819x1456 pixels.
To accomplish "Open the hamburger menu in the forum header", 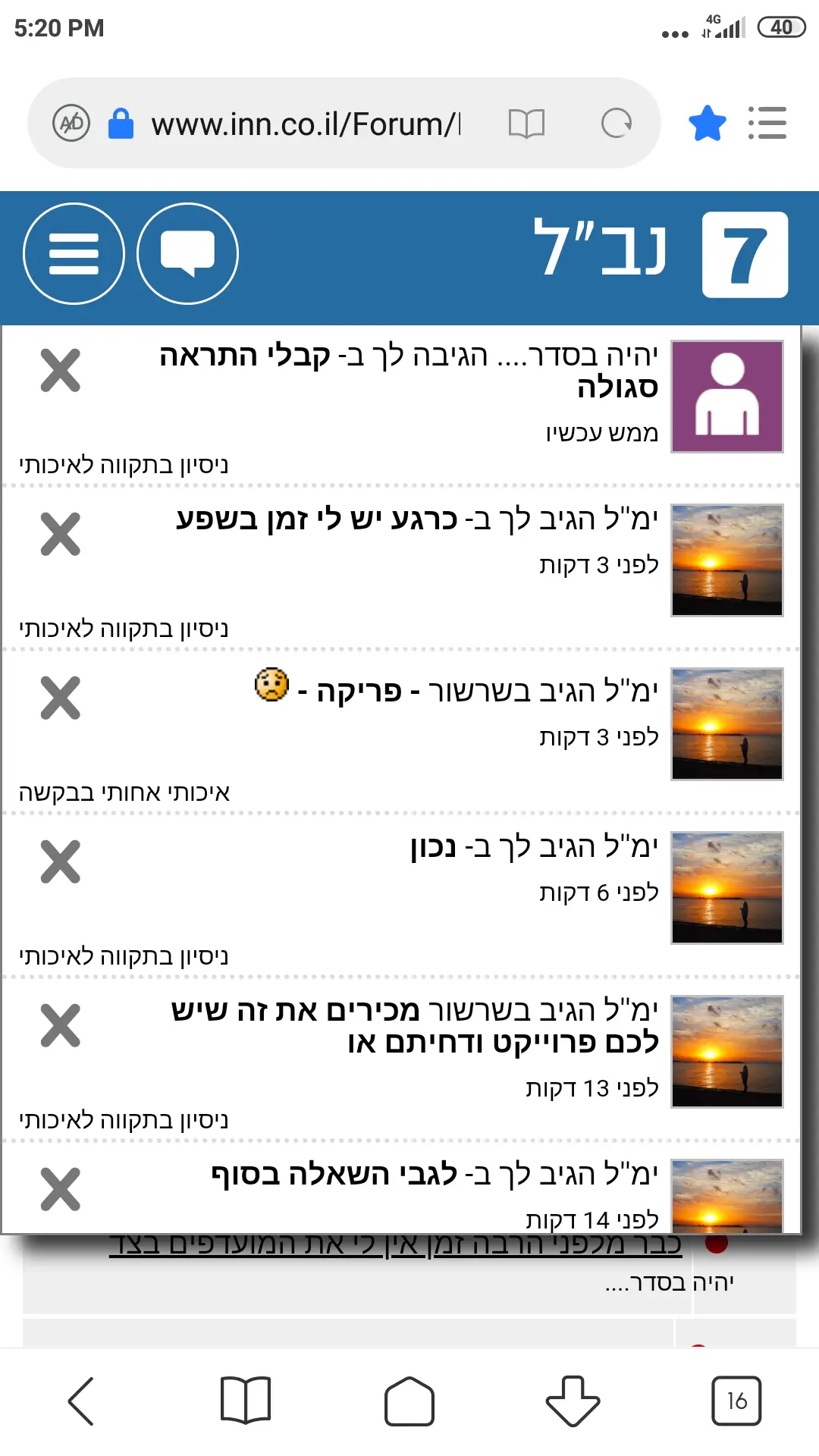I will tap(74, 253).
